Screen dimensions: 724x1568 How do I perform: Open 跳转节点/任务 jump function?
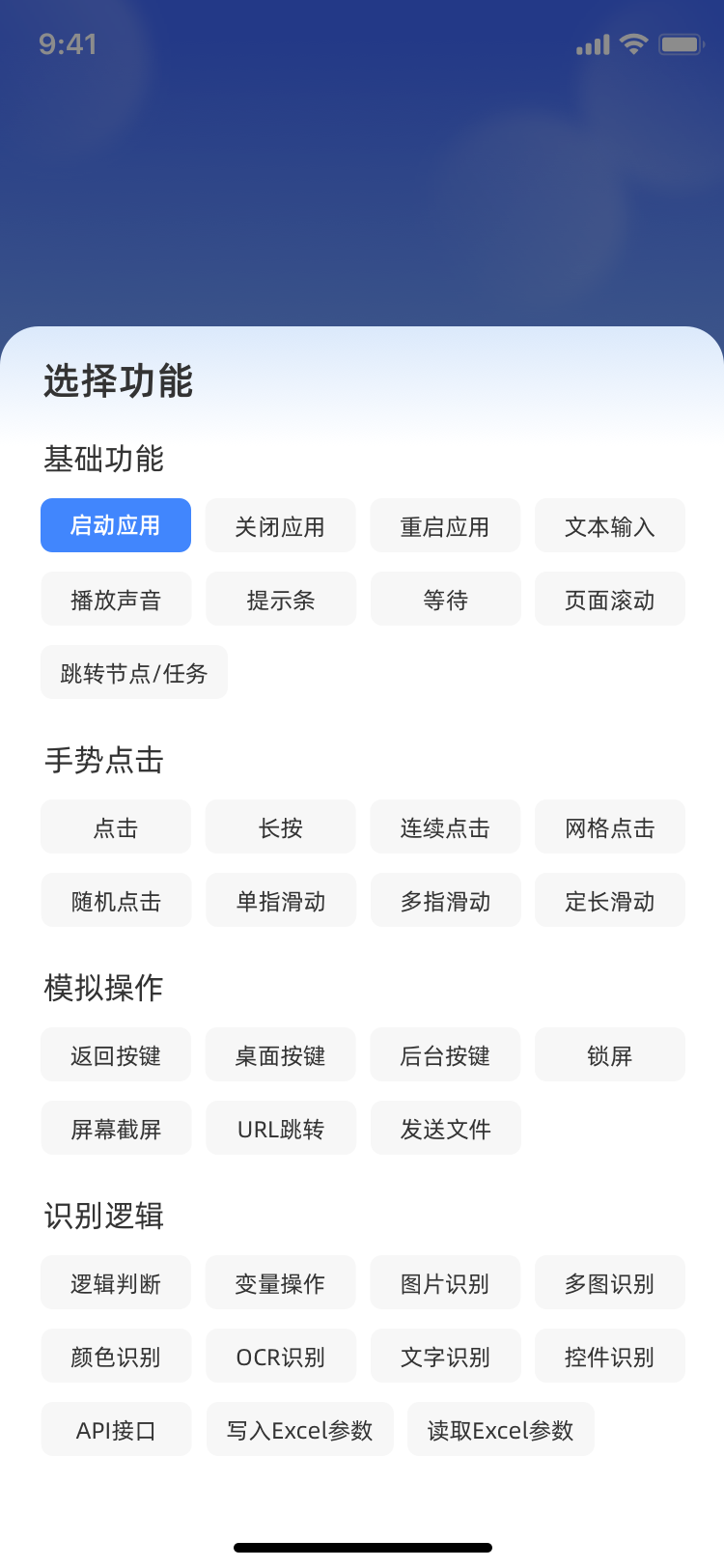tap(133, 672)
